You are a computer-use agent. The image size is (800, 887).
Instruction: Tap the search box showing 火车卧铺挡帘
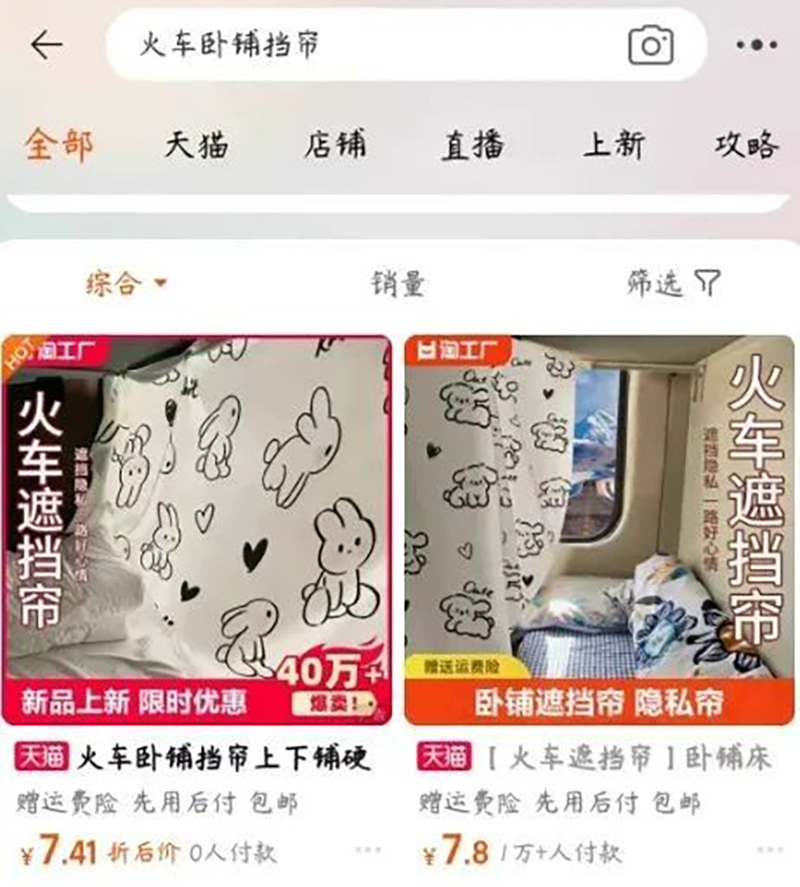click(360, 45)
